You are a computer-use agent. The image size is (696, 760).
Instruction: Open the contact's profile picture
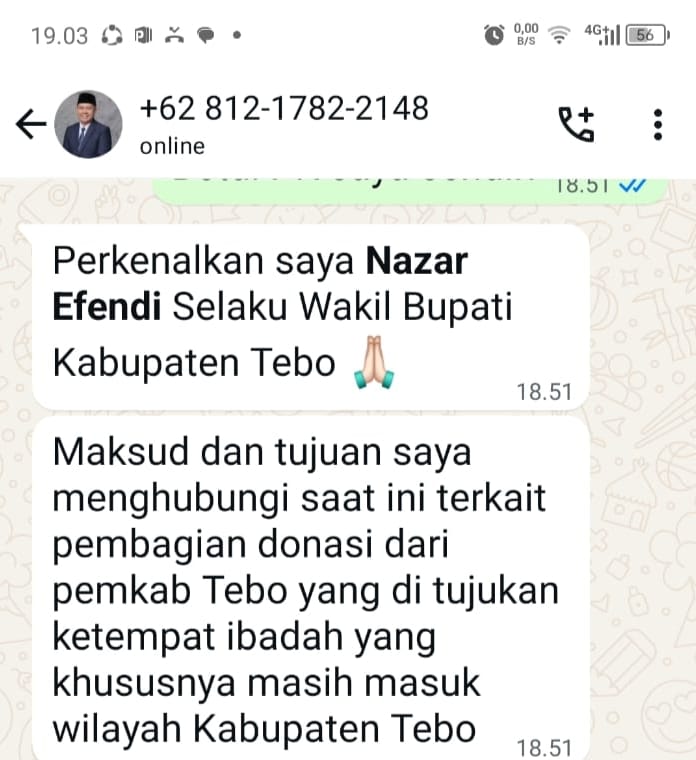pyautogui.click(x=87, y=124)
